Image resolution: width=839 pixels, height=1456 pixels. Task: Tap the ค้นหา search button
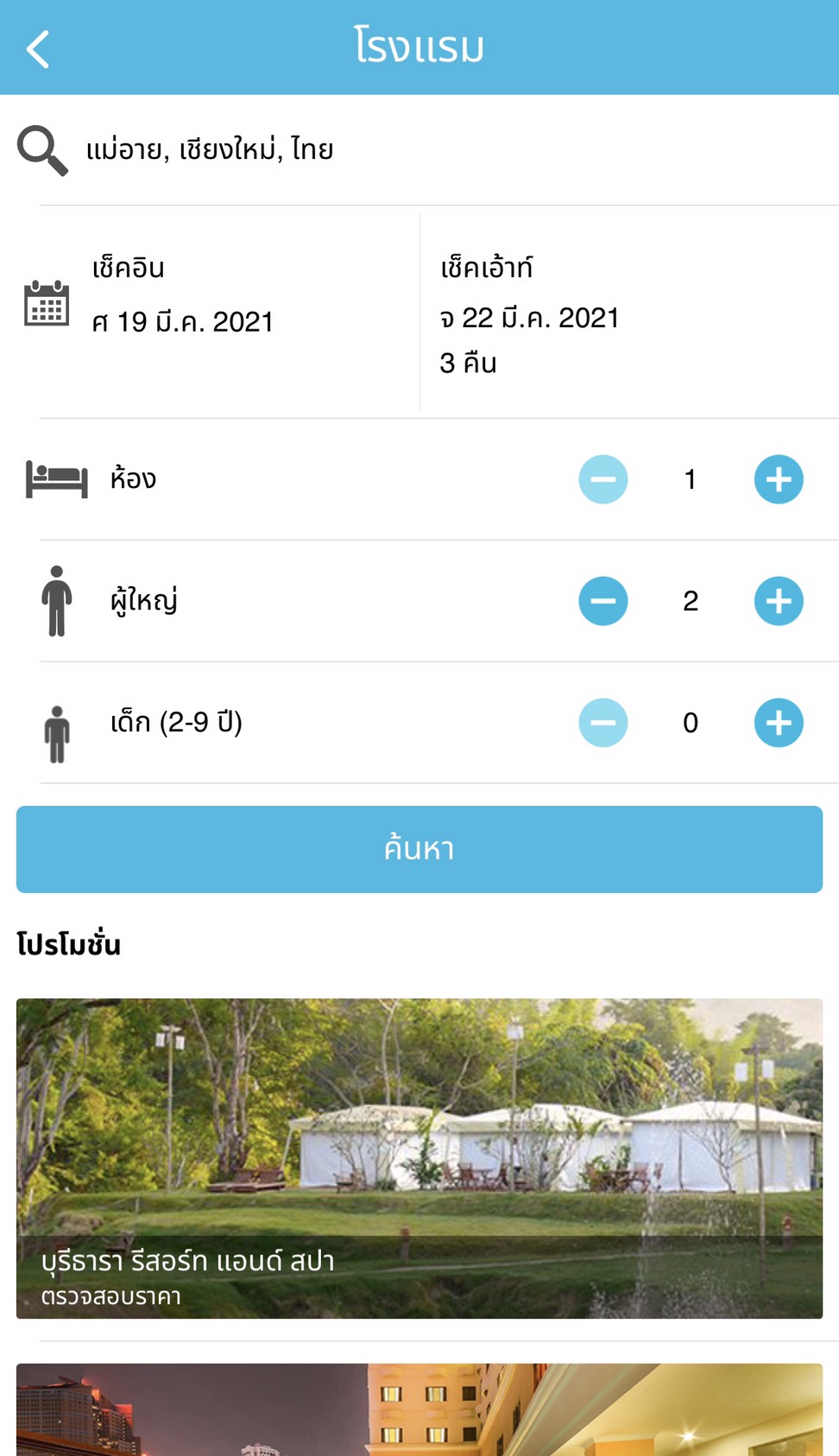pyautogui.click(x=419, y=849)
